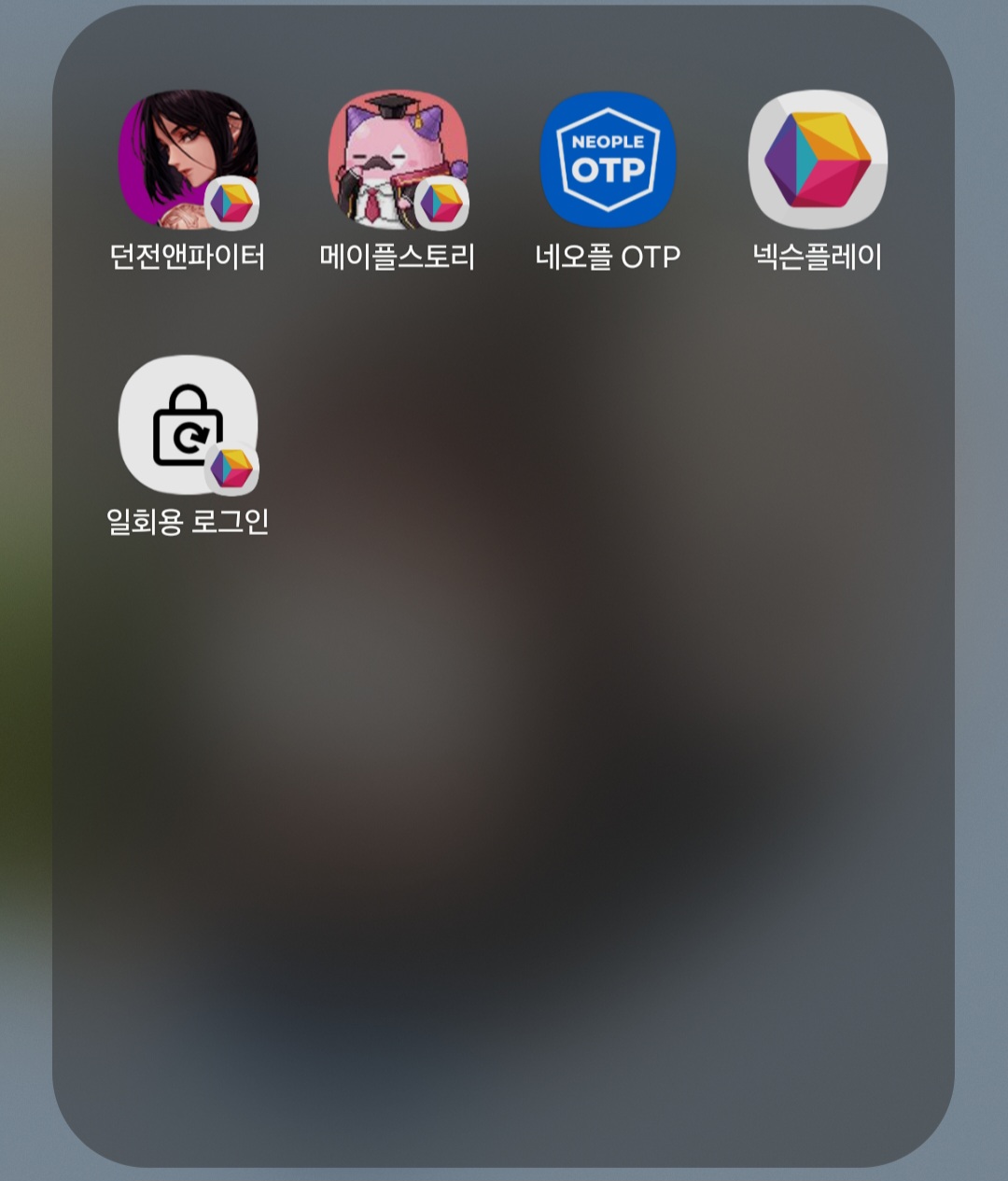Screen dimensions: 1008x1181
Task: Launch the 넥슨플레이 app
Action: pos(818,160)
